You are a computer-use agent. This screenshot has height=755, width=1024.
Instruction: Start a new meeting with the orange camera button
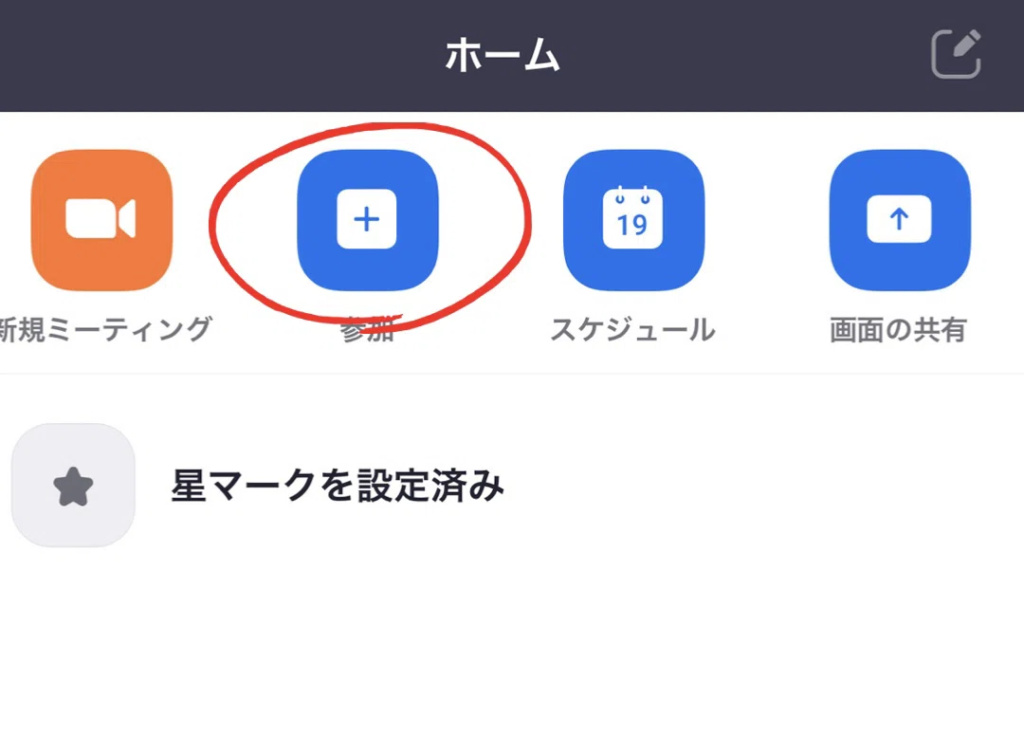pyautogui.click(x=101, y=220)
